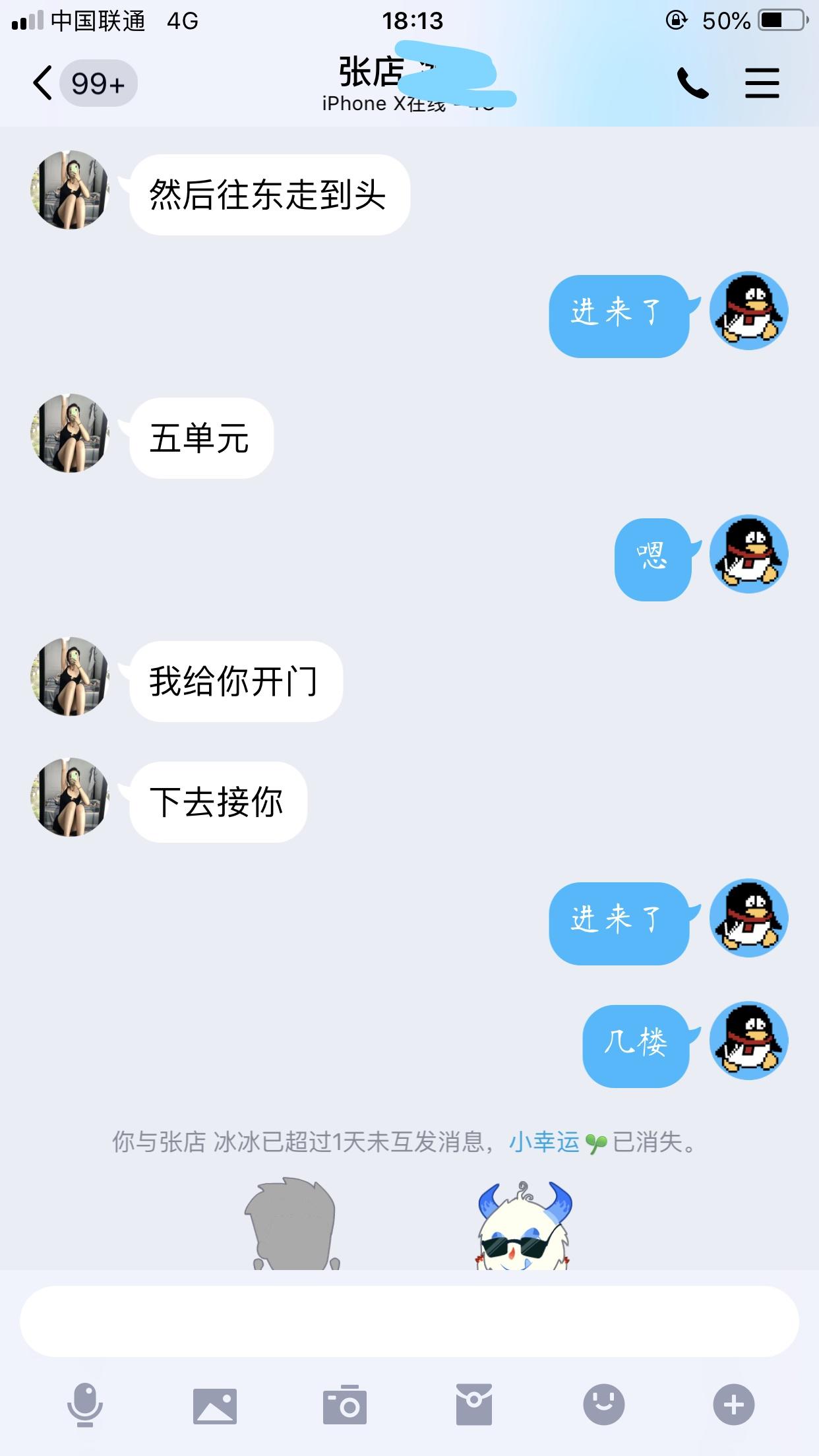Go back to the message list
The height and width of the screenshot is (1456, 819).
[44, 84]
